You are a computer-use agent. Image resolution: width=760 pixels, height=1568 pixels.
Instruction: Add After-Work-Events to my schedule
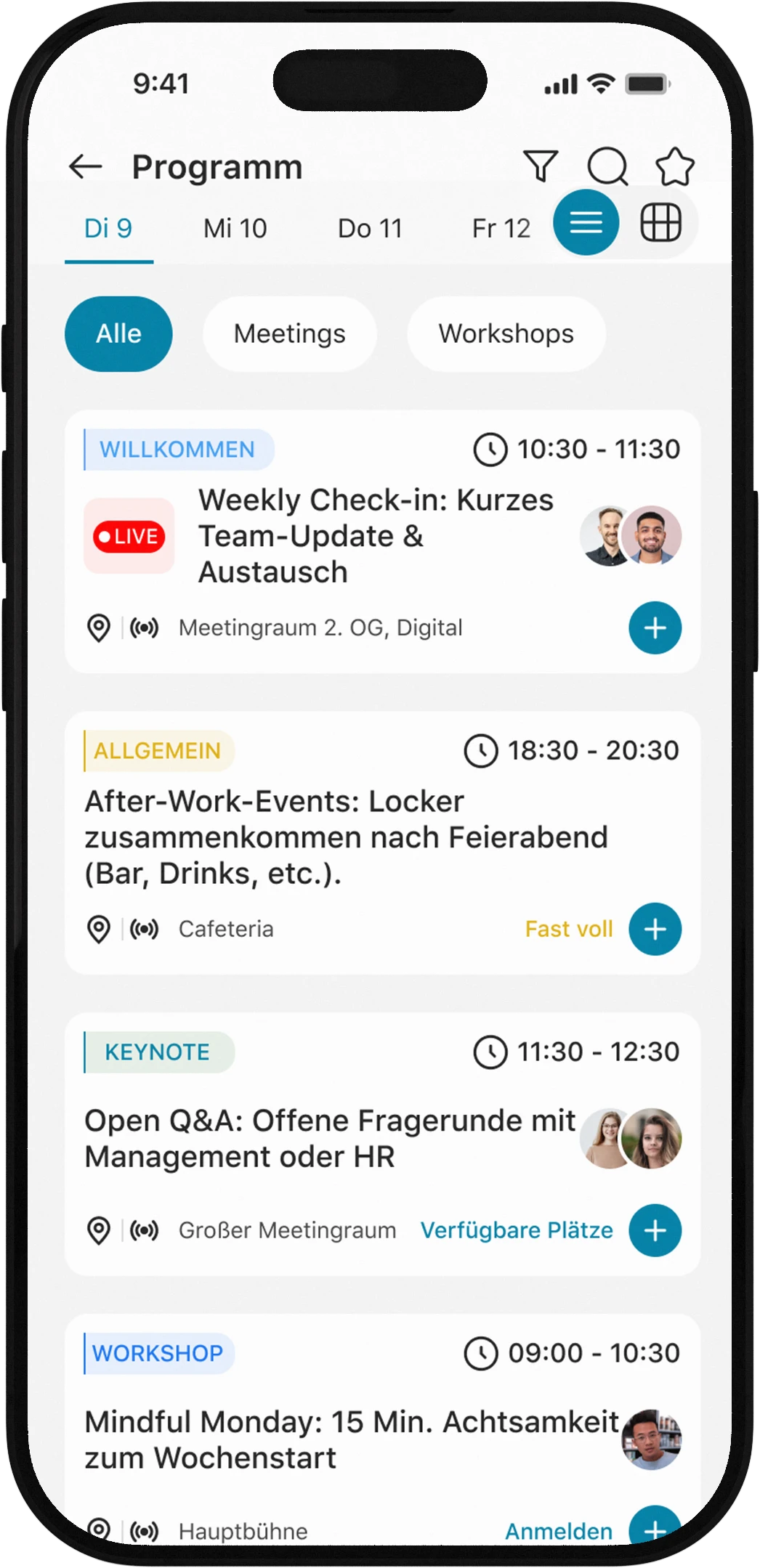[x=655, y=929]
